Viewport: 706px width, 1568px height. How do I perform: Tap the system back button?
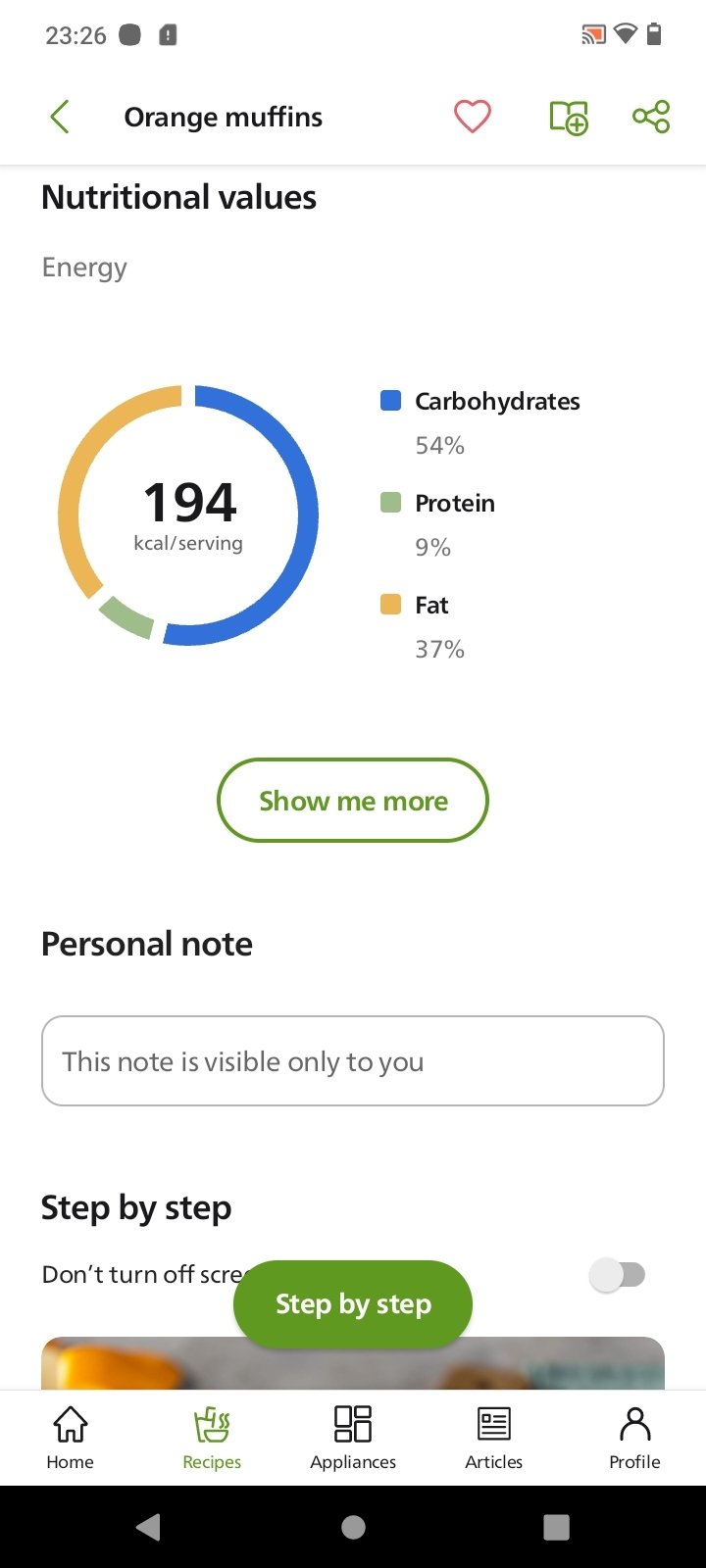[149, 1527]
